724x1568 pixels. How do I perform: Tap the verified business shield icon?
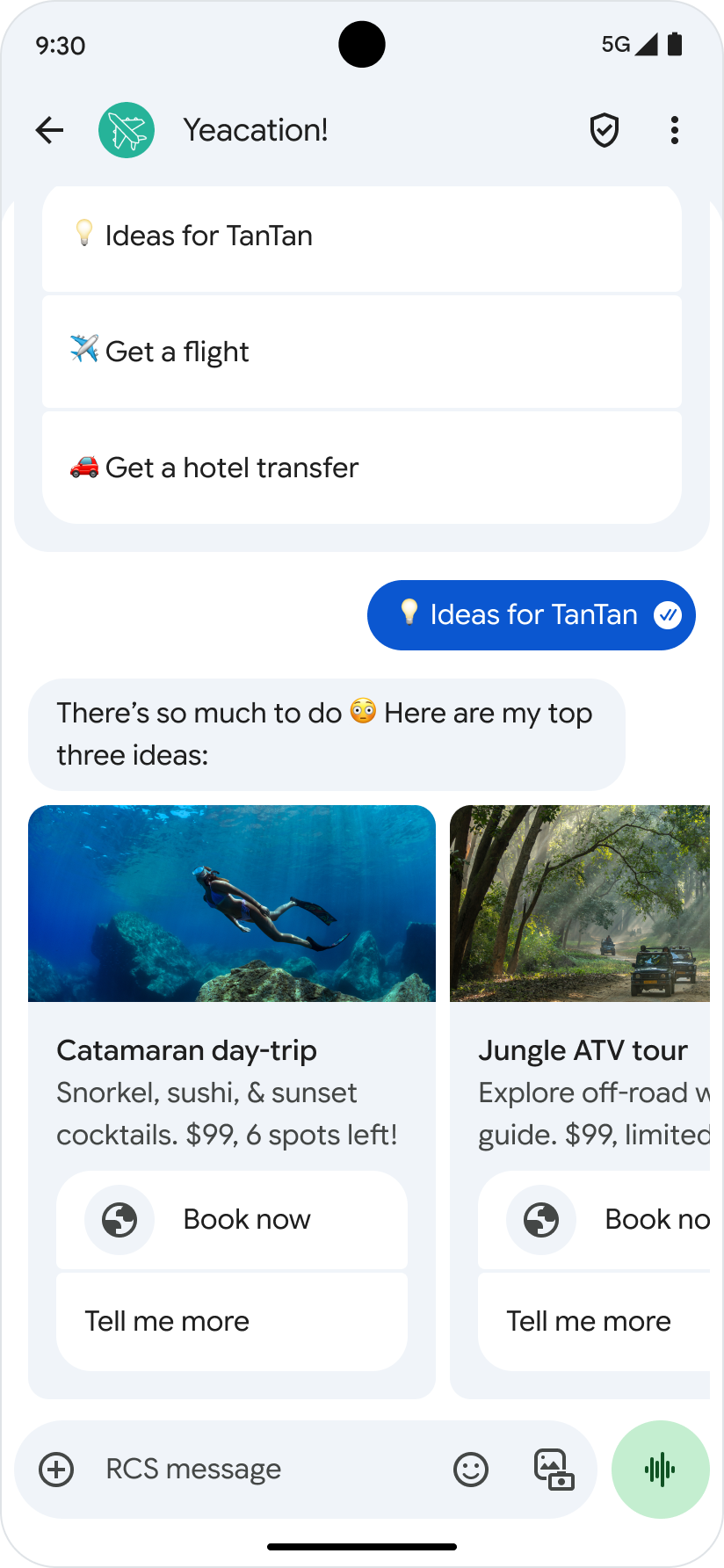(604, 130)
